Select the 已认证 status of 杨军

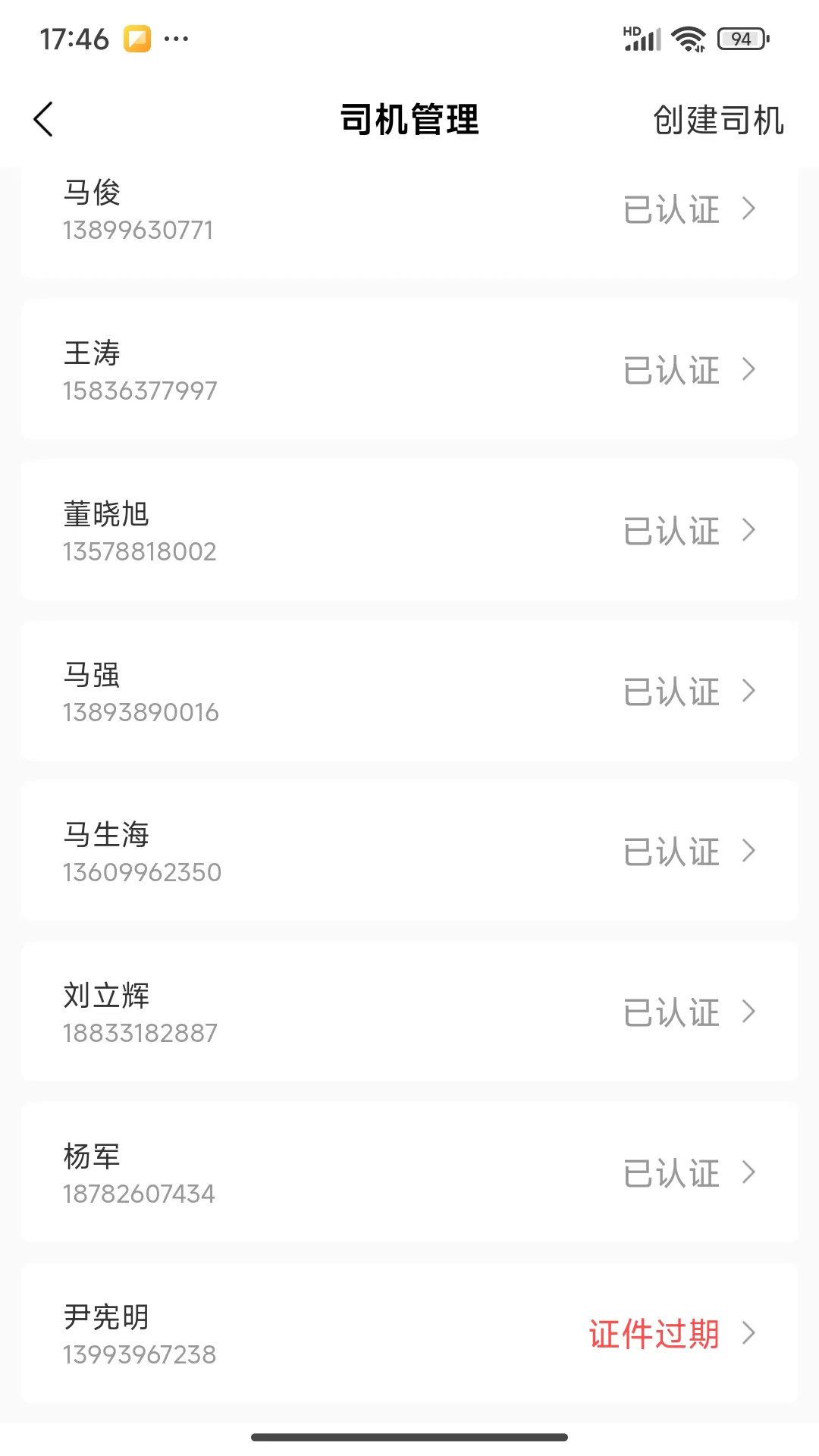(672, 1172)
